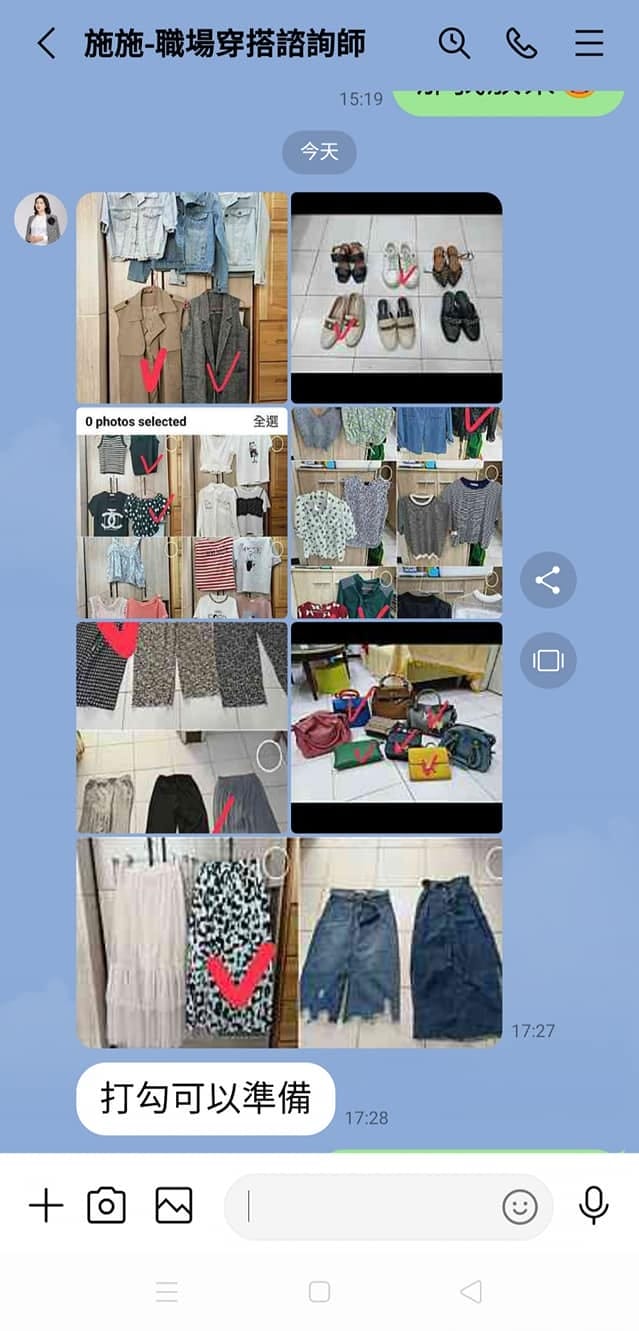Pick an image from the gallery

174,1206
